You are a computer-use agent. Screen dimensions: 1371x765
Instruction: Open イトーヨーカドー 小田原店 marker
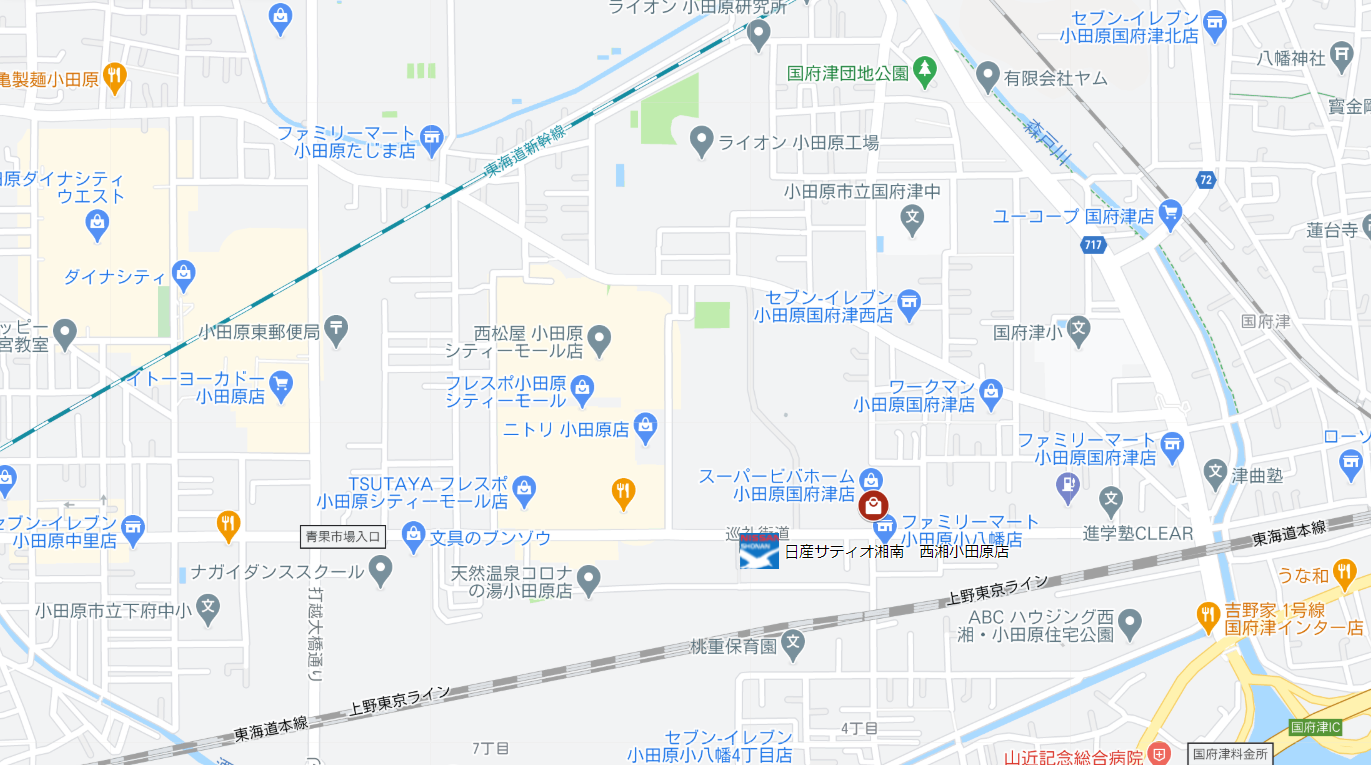(280, 382)
